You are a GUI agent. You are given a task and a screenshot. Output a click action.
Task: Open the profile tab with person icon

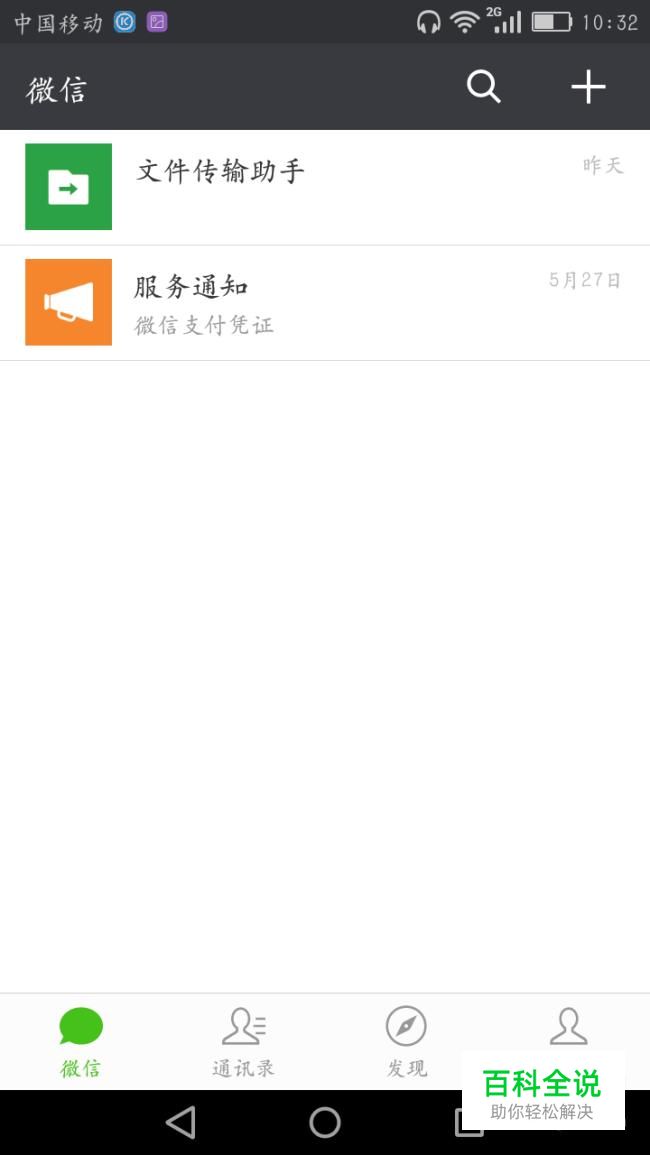tap(568, 1027)
